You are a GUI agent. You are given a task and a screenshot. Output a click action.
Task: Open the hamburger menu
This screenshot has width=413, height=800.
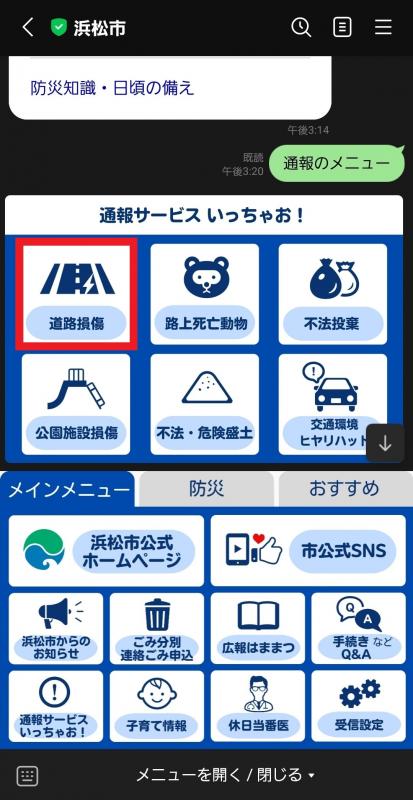[383, 28]
